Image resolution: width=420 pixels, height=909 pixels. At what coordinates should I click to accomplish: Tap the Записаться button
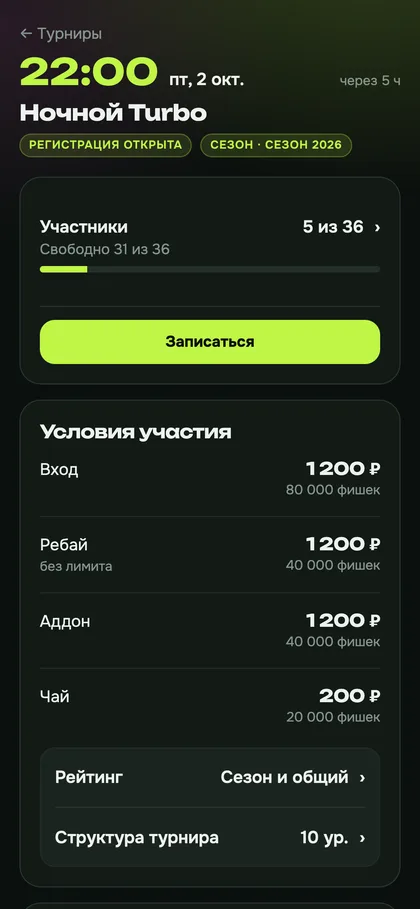(x=210, y=342)
